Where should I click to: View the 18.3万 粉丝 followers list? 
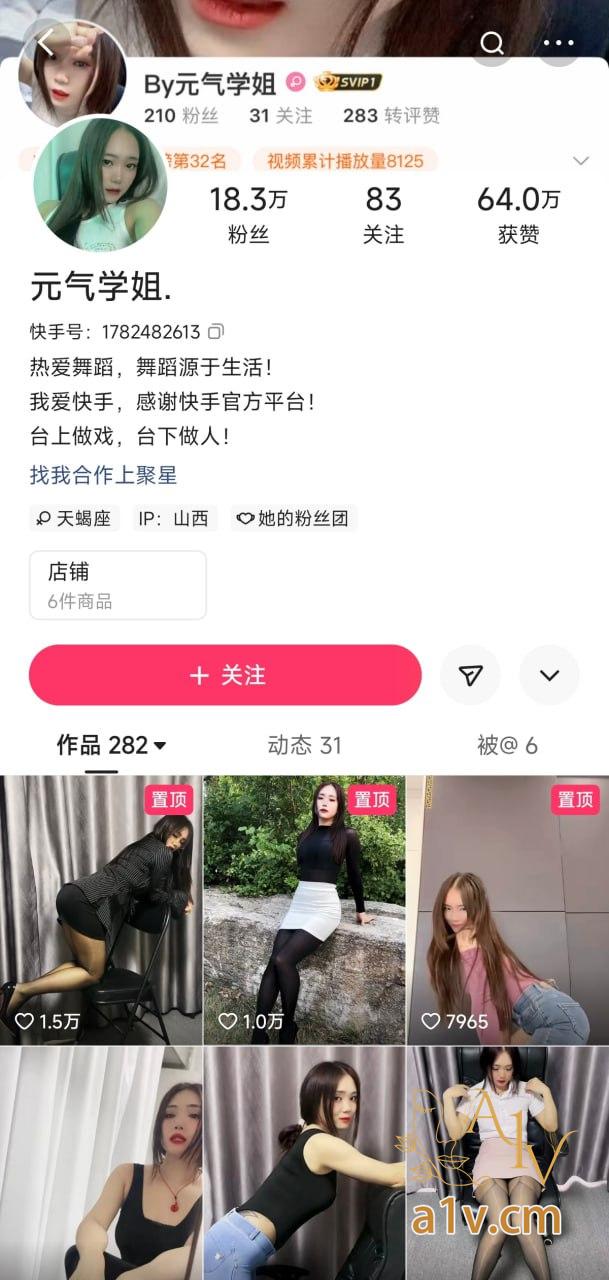[x=248, y=215]
